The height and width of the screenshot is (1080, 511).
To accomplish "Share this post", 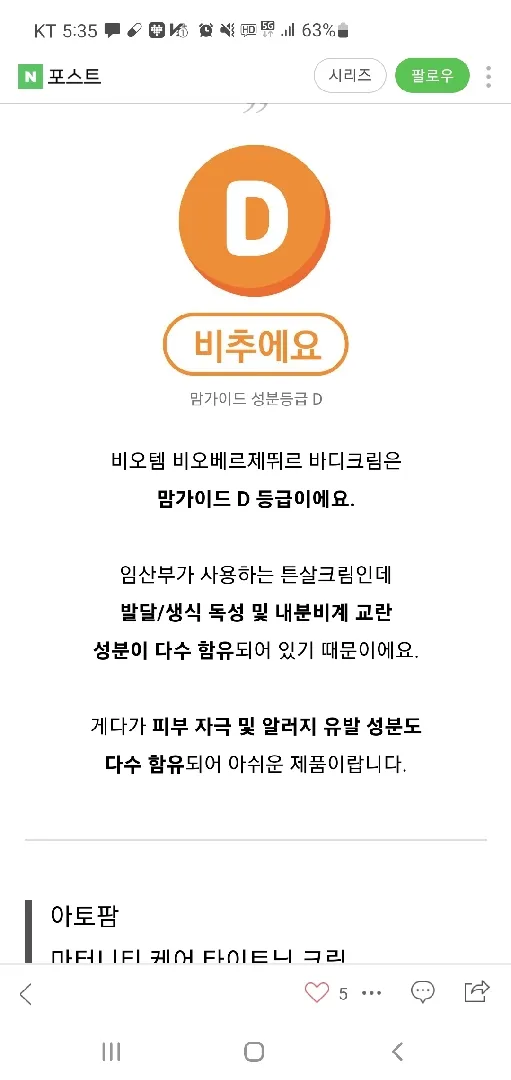I will click(477, 991).
